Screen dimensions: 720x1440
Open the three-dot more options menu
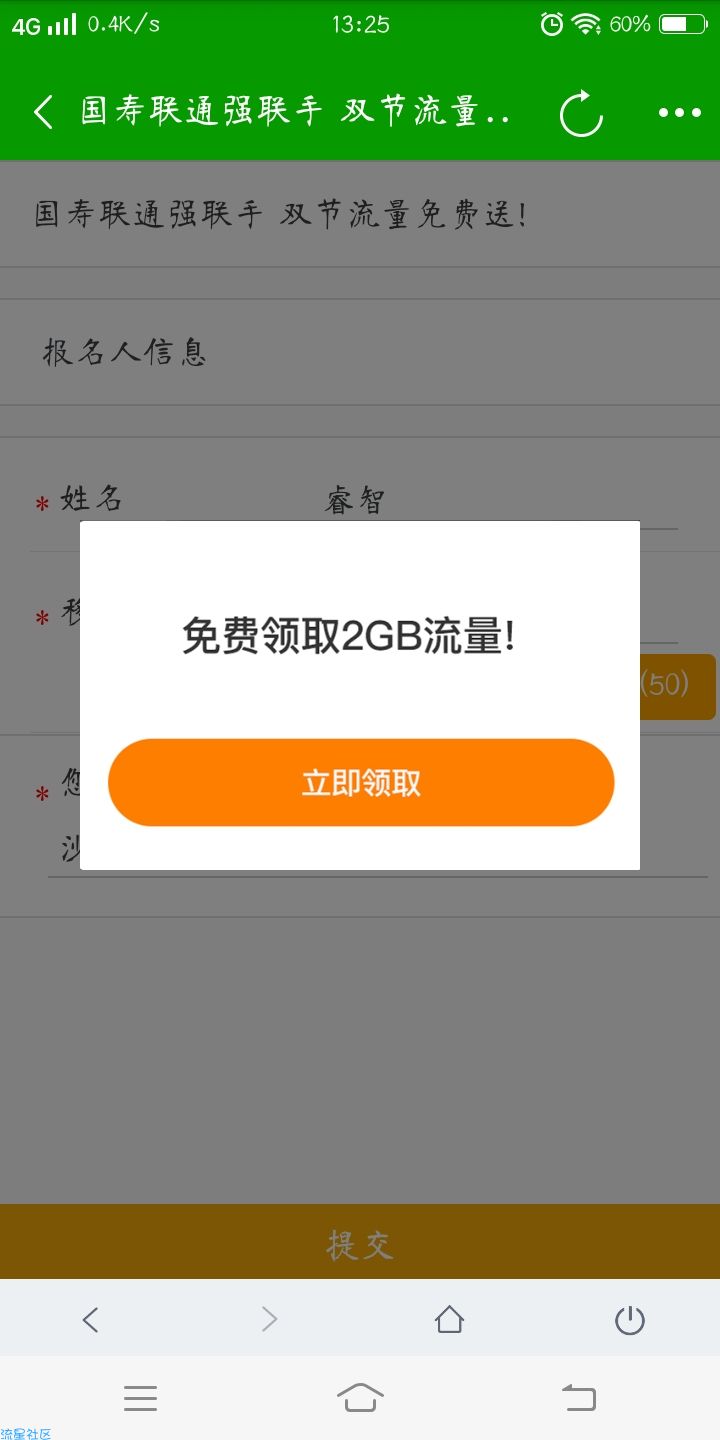(680, 113)
